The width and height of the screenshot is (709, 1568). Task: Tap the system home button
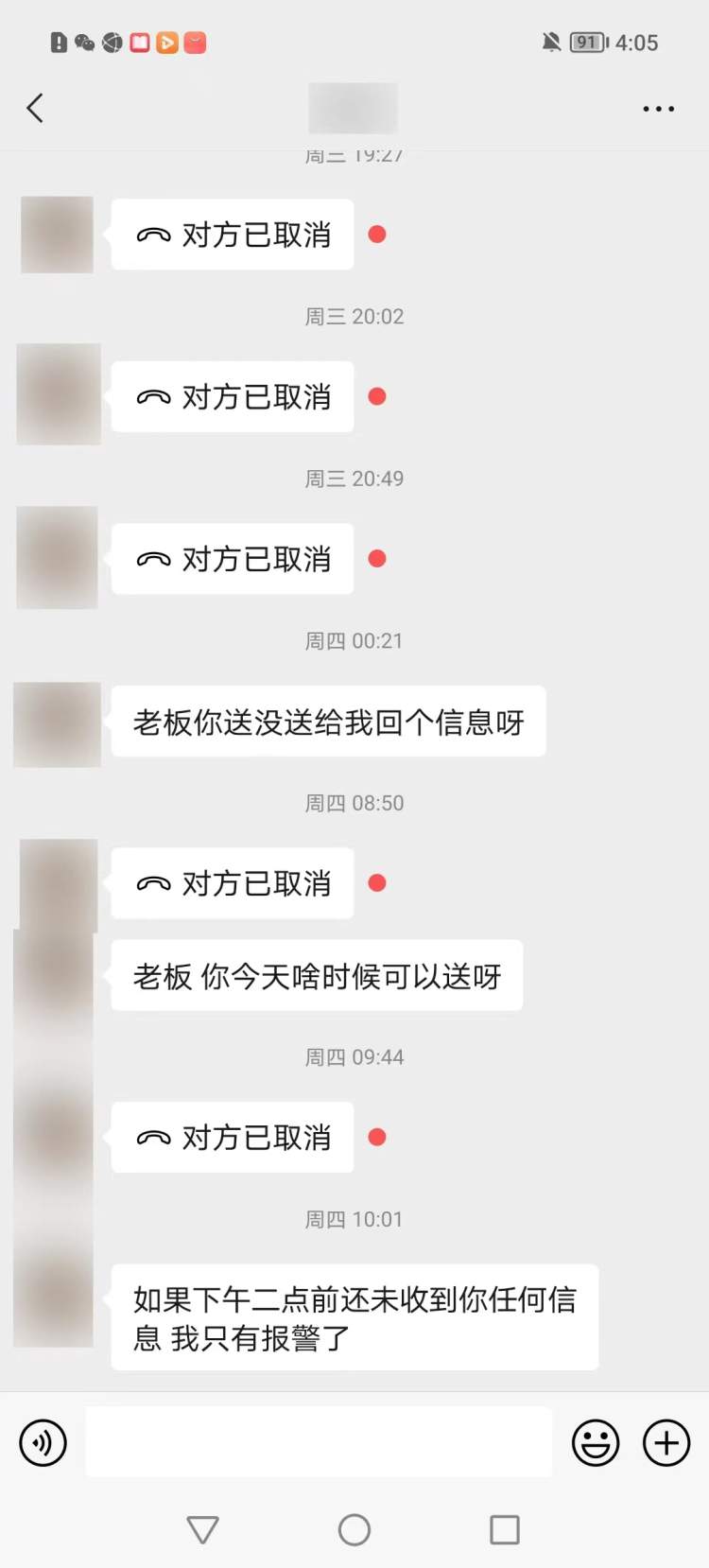354,1529
